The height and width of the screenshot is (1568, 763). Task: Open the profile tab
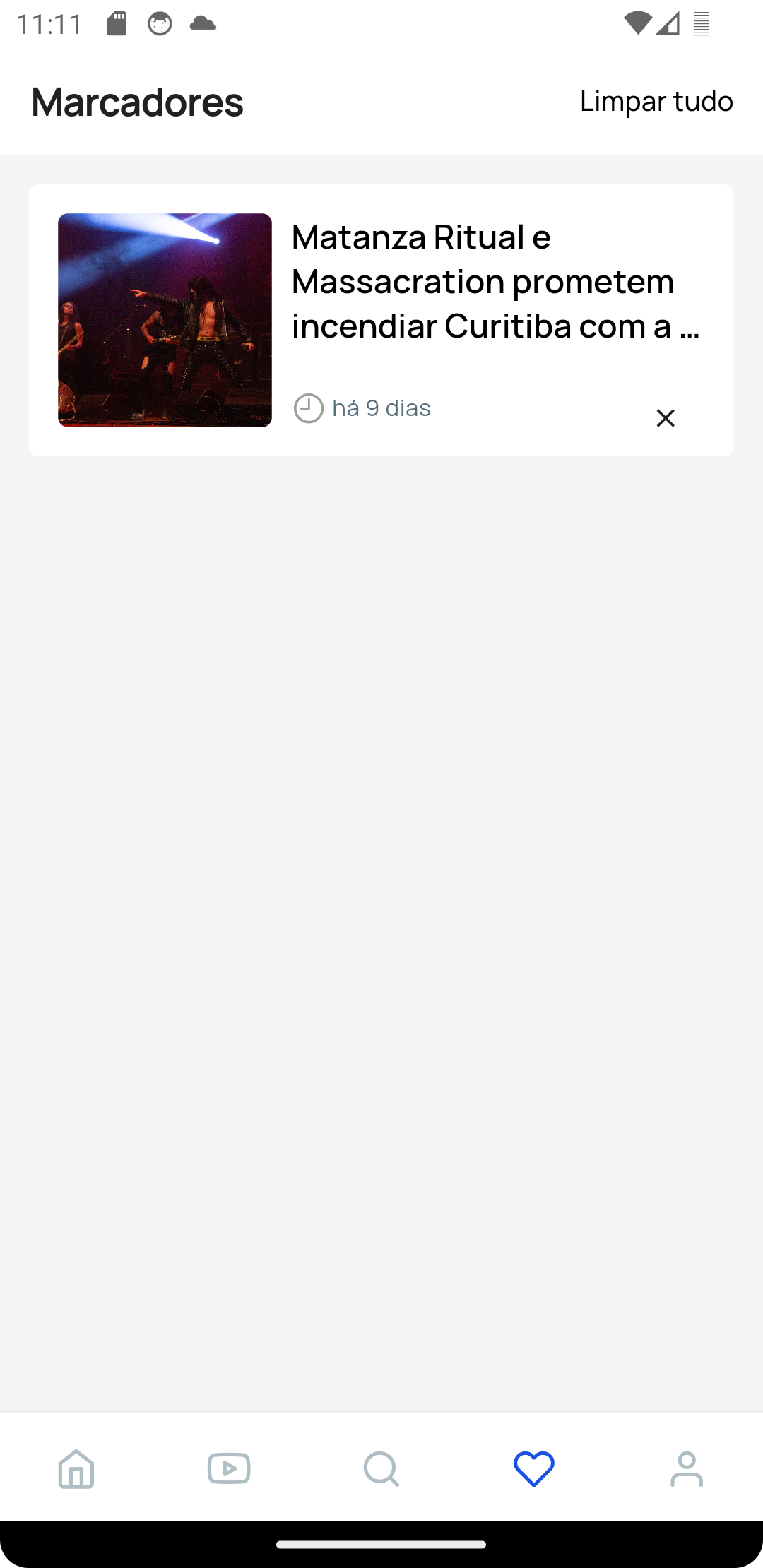tap(687, 1469)
